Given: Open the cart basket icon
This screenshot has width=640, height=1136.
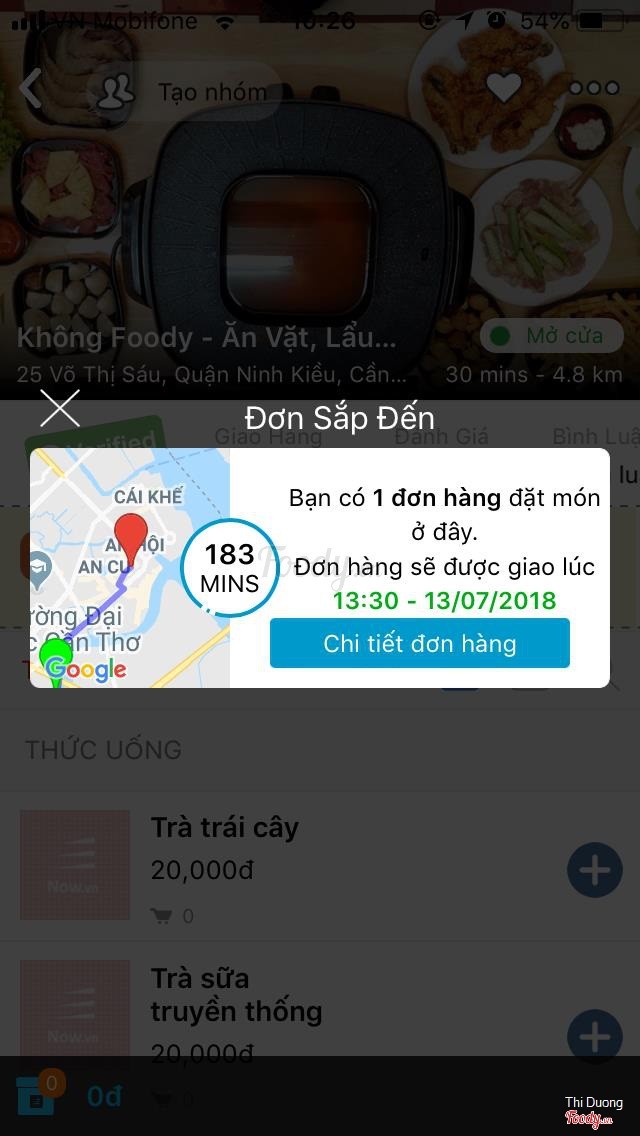Looking at the screenshot, I should (36, 1096).
